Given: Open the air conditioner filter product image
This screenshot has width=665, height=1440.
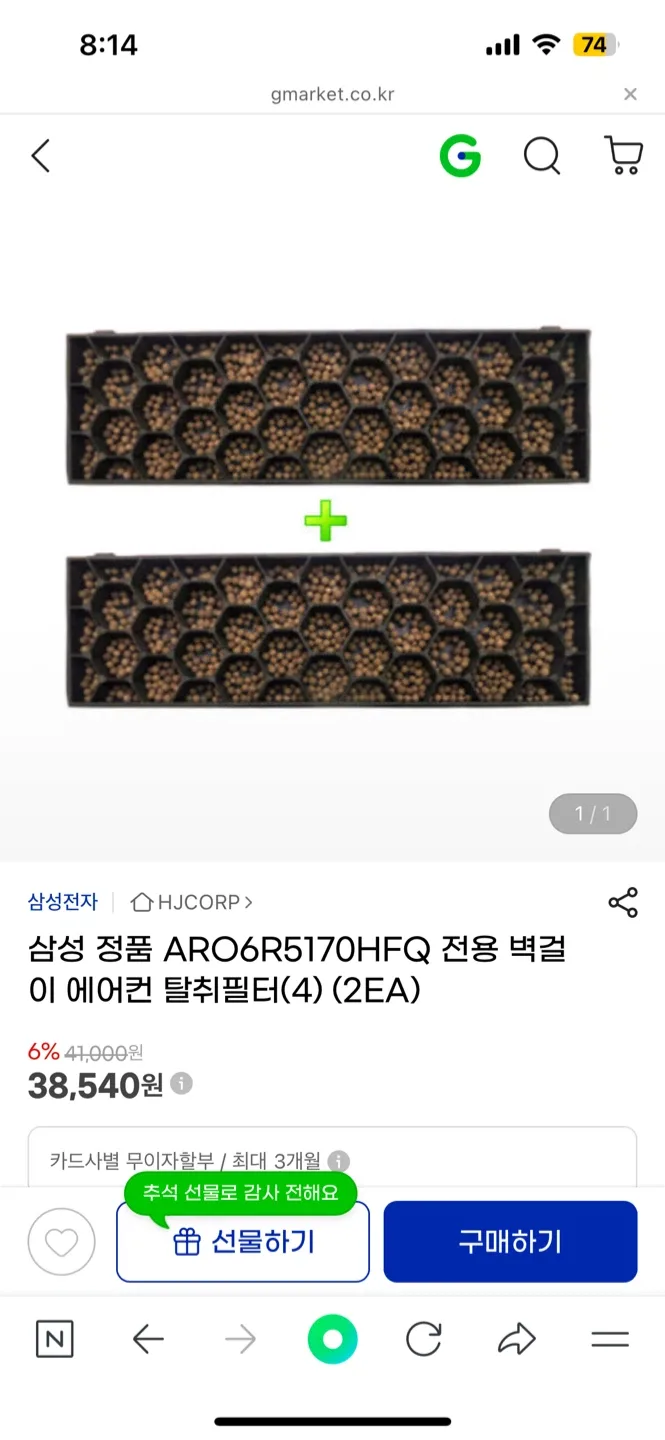Looking at the screenshot, I should point(328,516).
